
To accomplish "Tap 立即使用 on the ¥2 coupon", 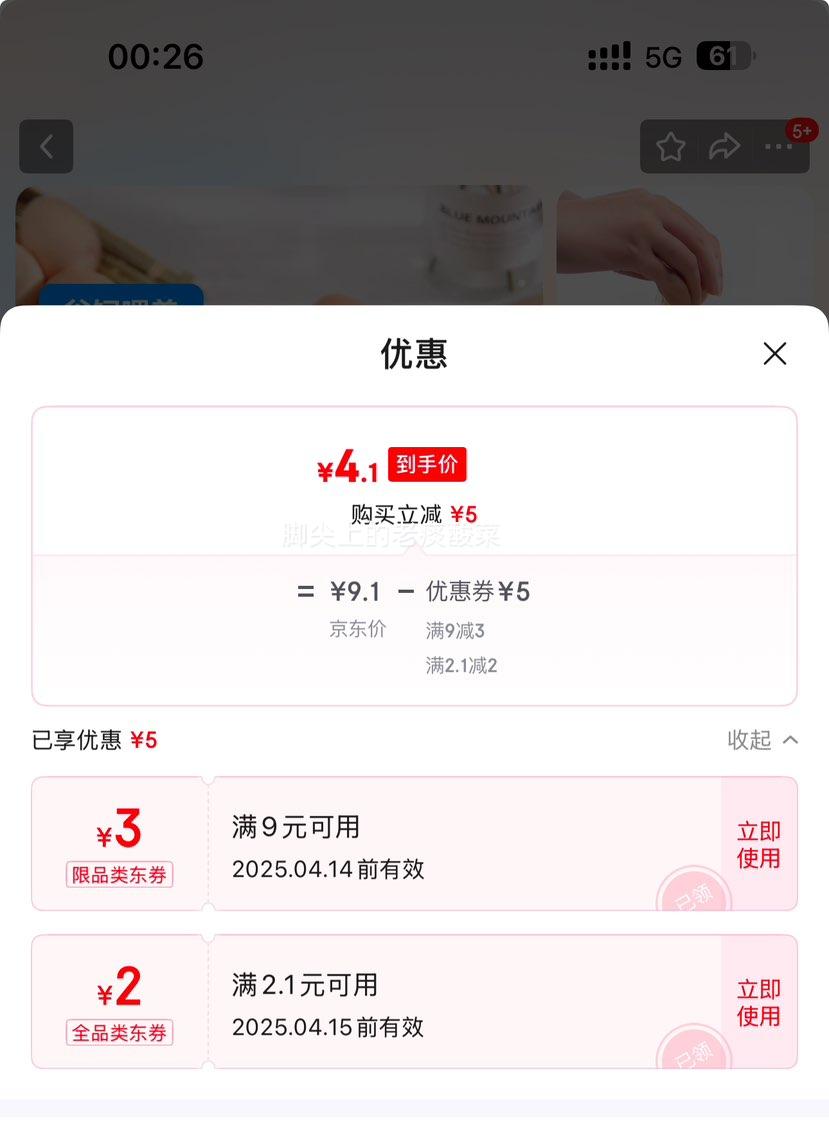I will coord(759,1001).
